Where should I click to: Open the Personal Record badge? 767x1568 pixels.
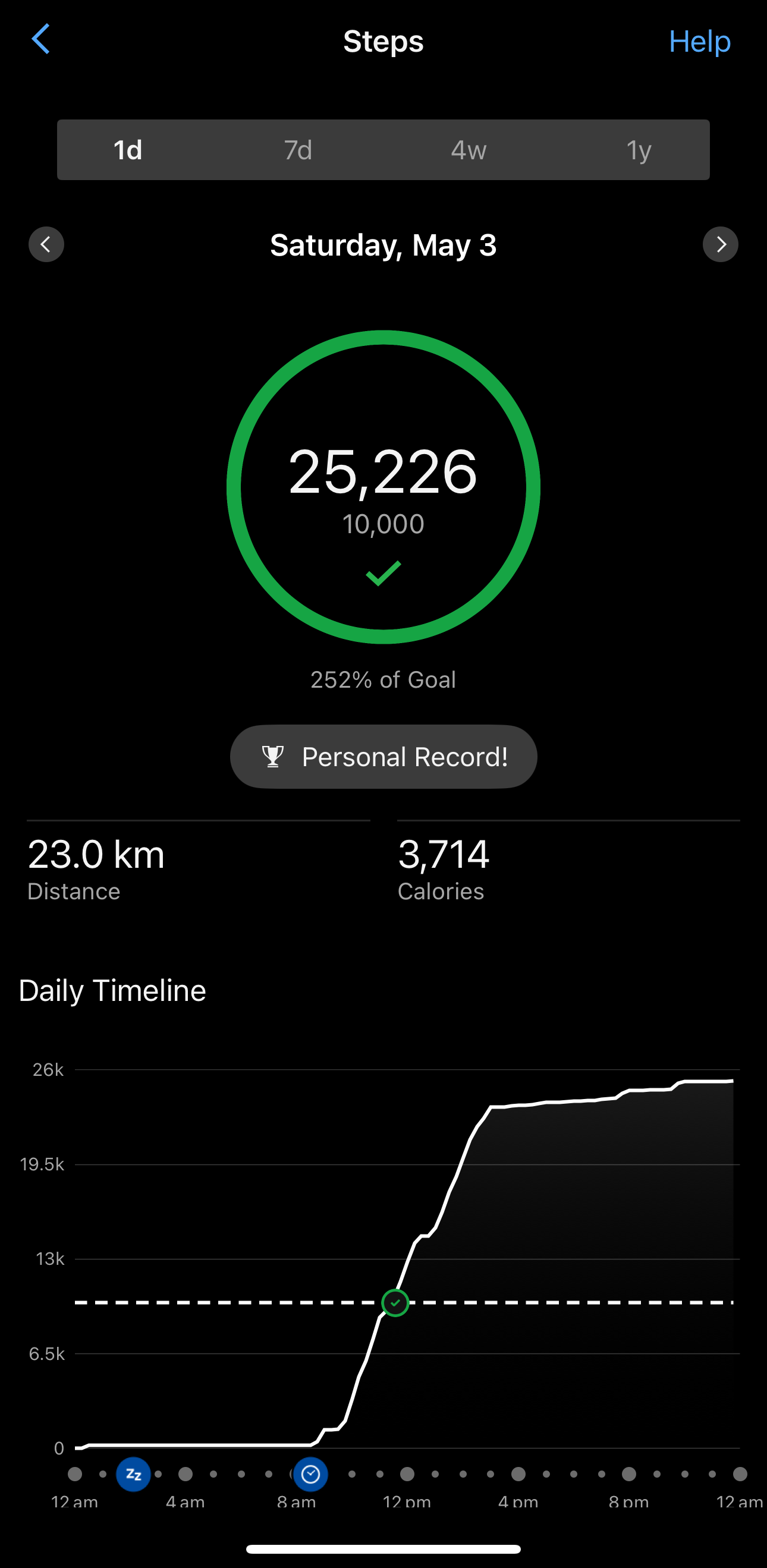tap(383, 757)
